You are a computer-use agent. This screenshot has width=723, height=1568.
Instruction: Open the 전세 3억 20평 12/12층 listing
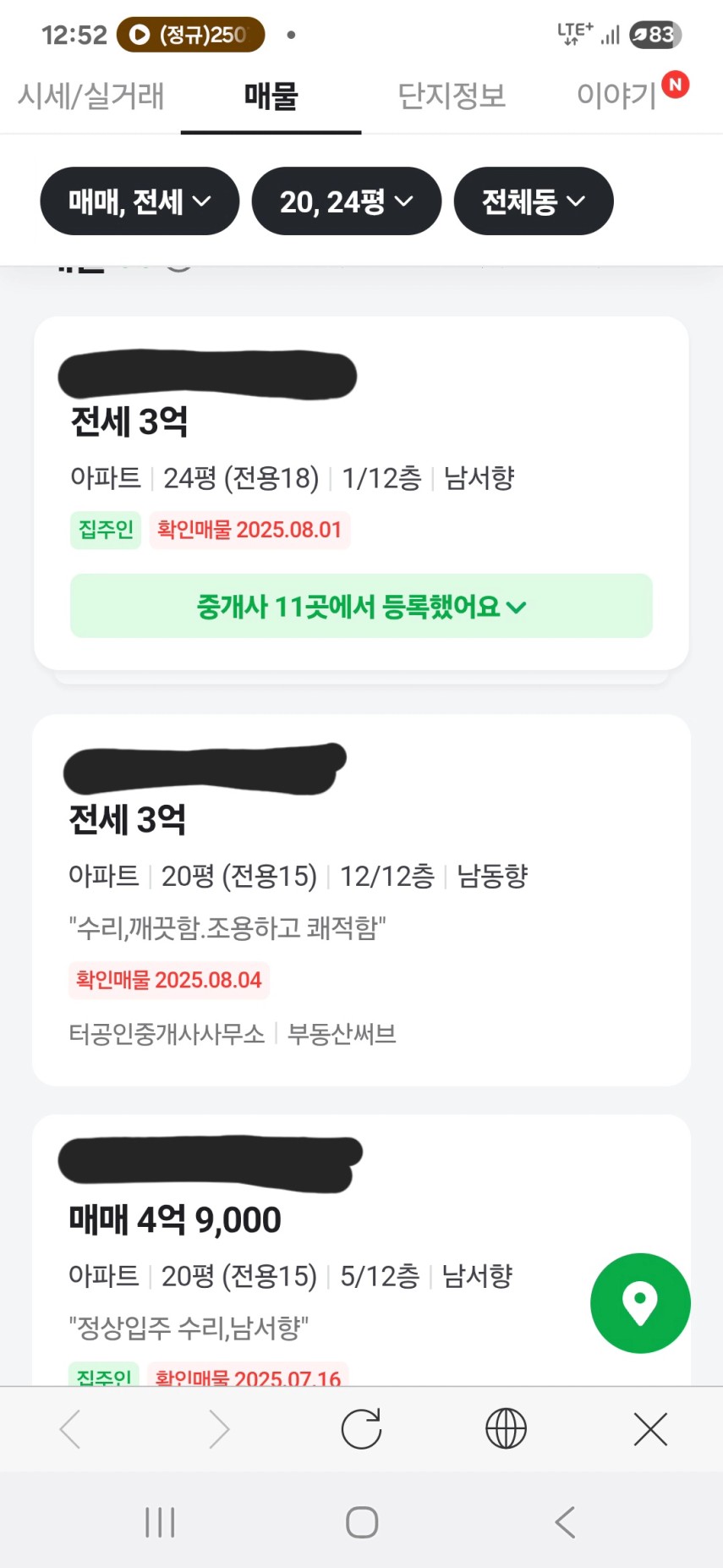click(361, 900)
